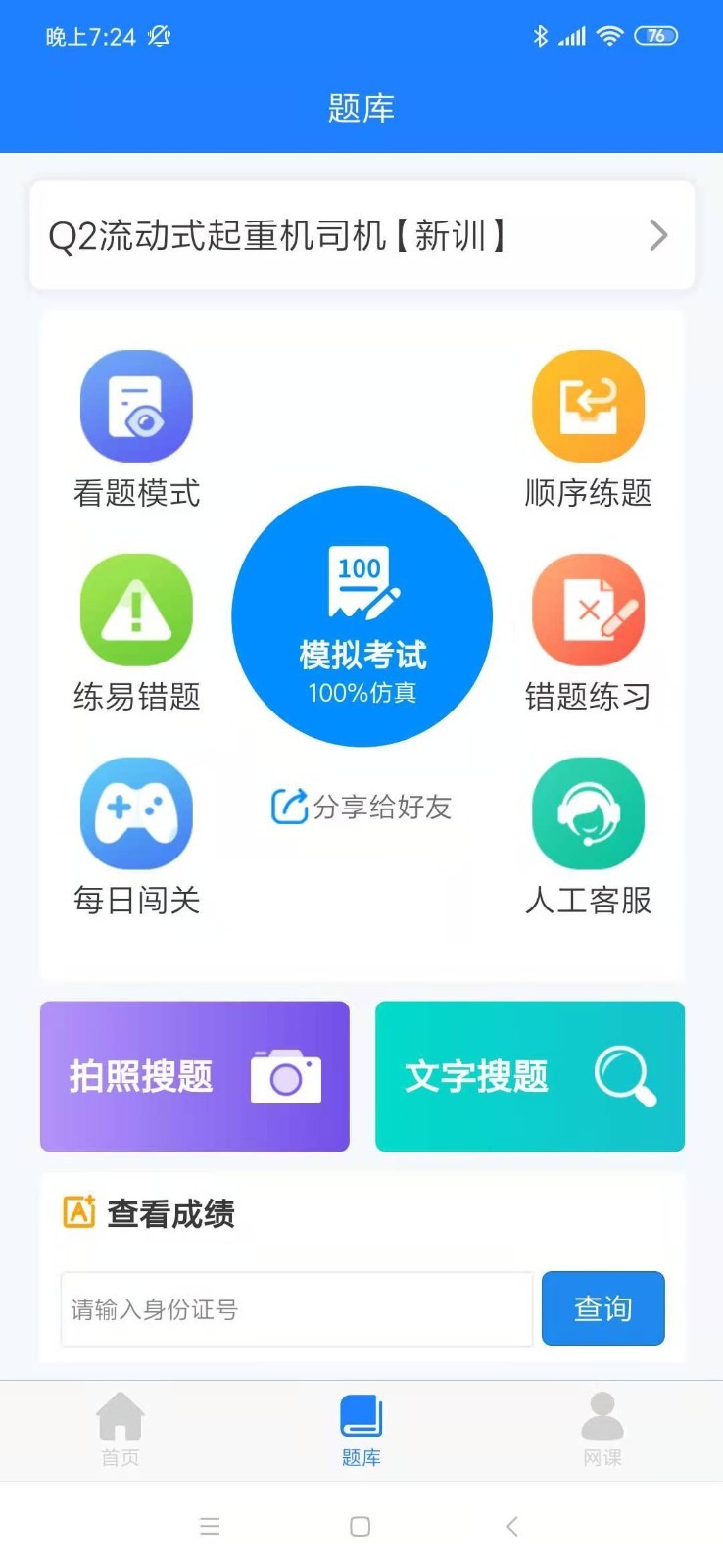Image resolution: width=723 pixels, height=1568 pixels.
Task: Select the 顺序练题 practice icon
Action: point(588,405)
